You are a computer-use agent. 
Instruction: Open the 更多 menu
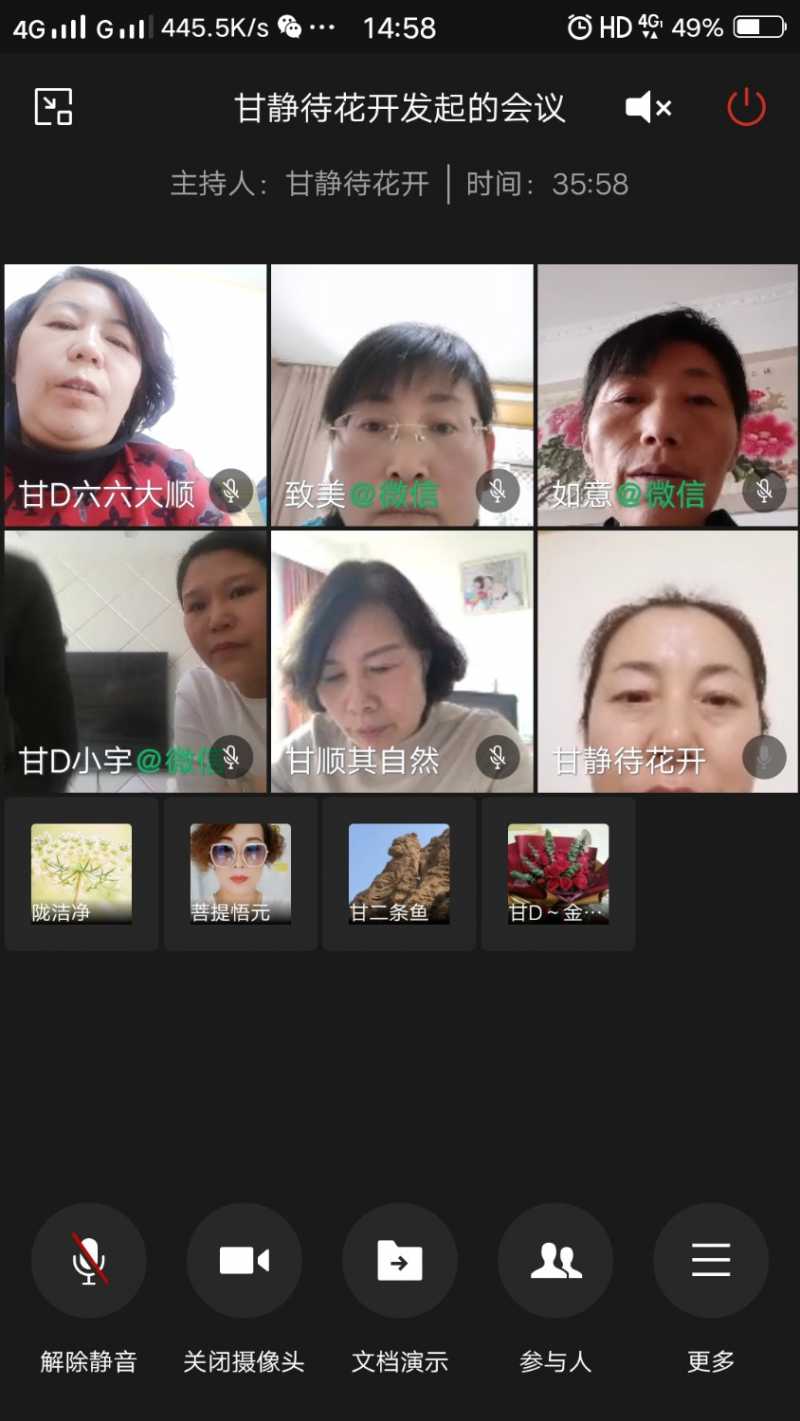(x=711, y=1261)
